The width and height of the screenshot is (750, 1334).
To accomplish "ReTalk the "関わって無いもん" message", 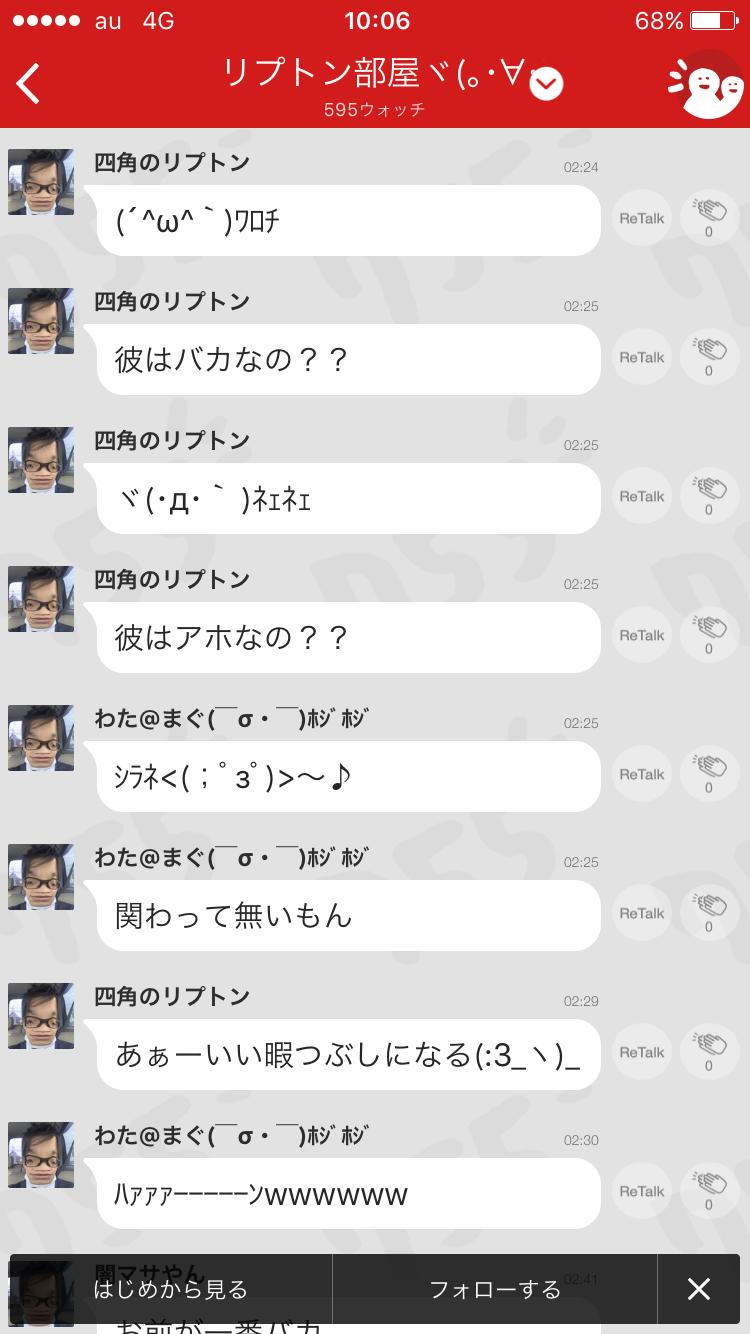I will coord(641,912).
